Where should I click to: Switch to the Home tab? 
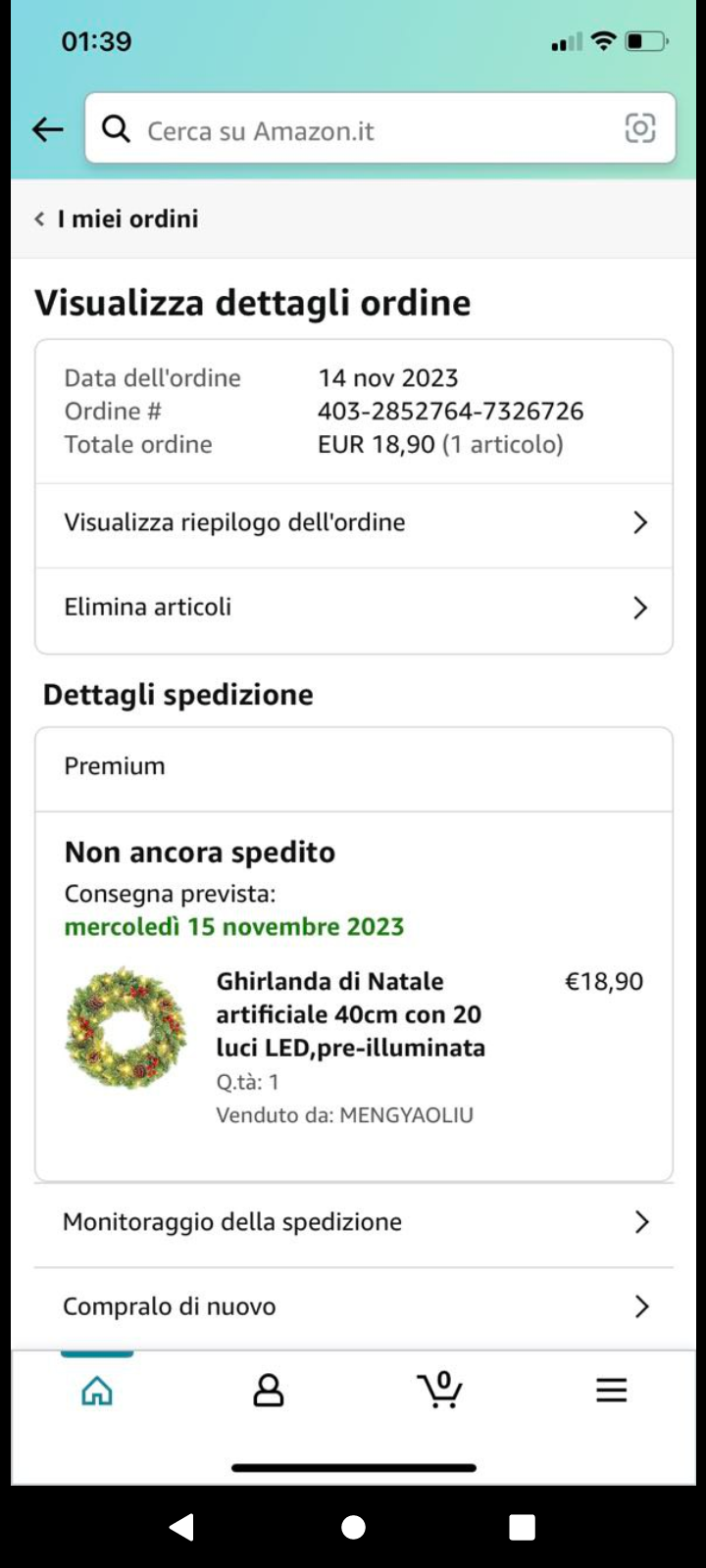point(97,1390)
